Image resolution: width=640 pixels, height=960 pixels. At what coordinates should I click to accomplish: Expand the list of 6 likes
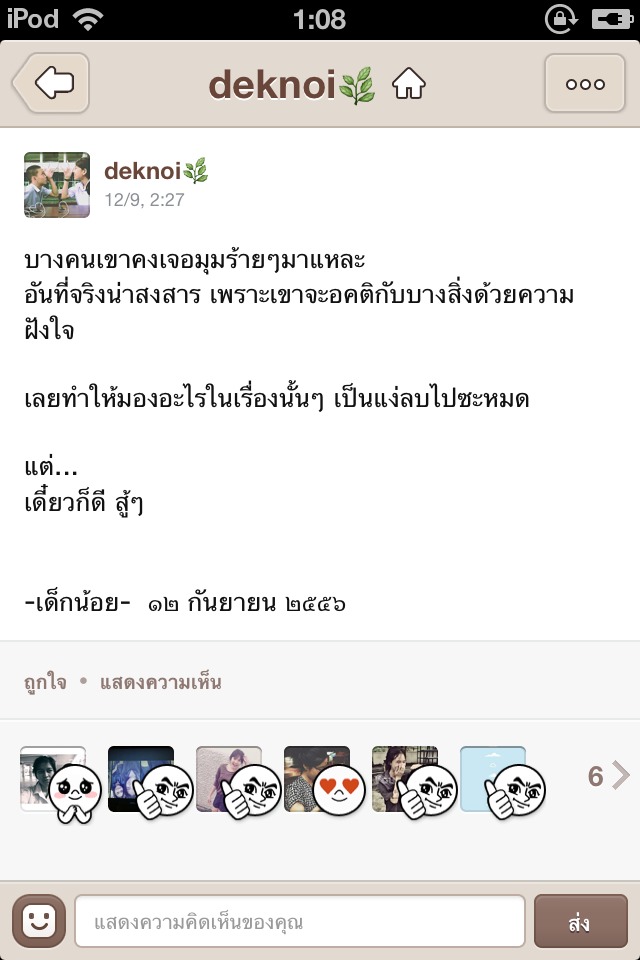[x=608, y=776]
